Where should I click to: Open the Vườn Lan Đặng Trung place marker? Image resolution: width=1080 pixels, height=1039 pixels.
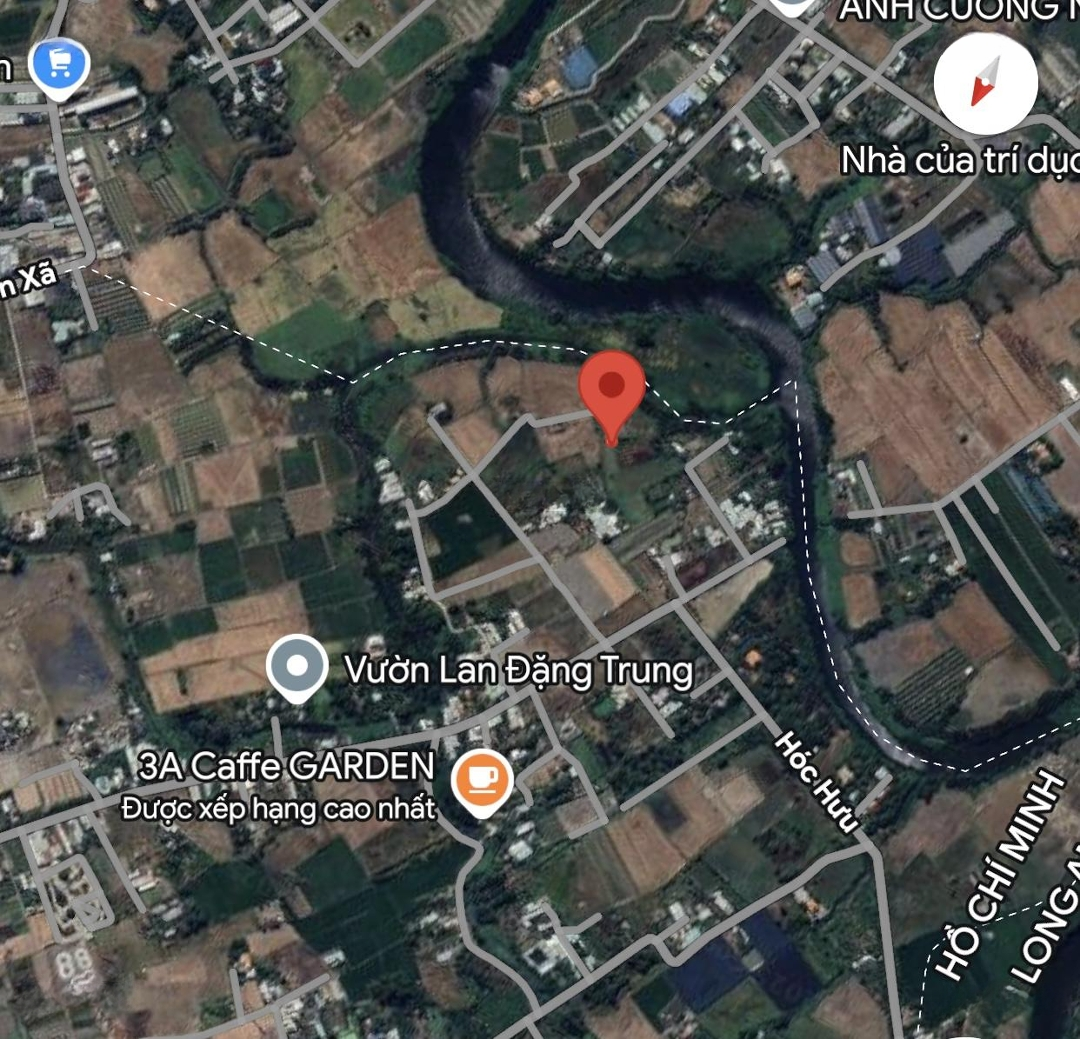point(298,667)
